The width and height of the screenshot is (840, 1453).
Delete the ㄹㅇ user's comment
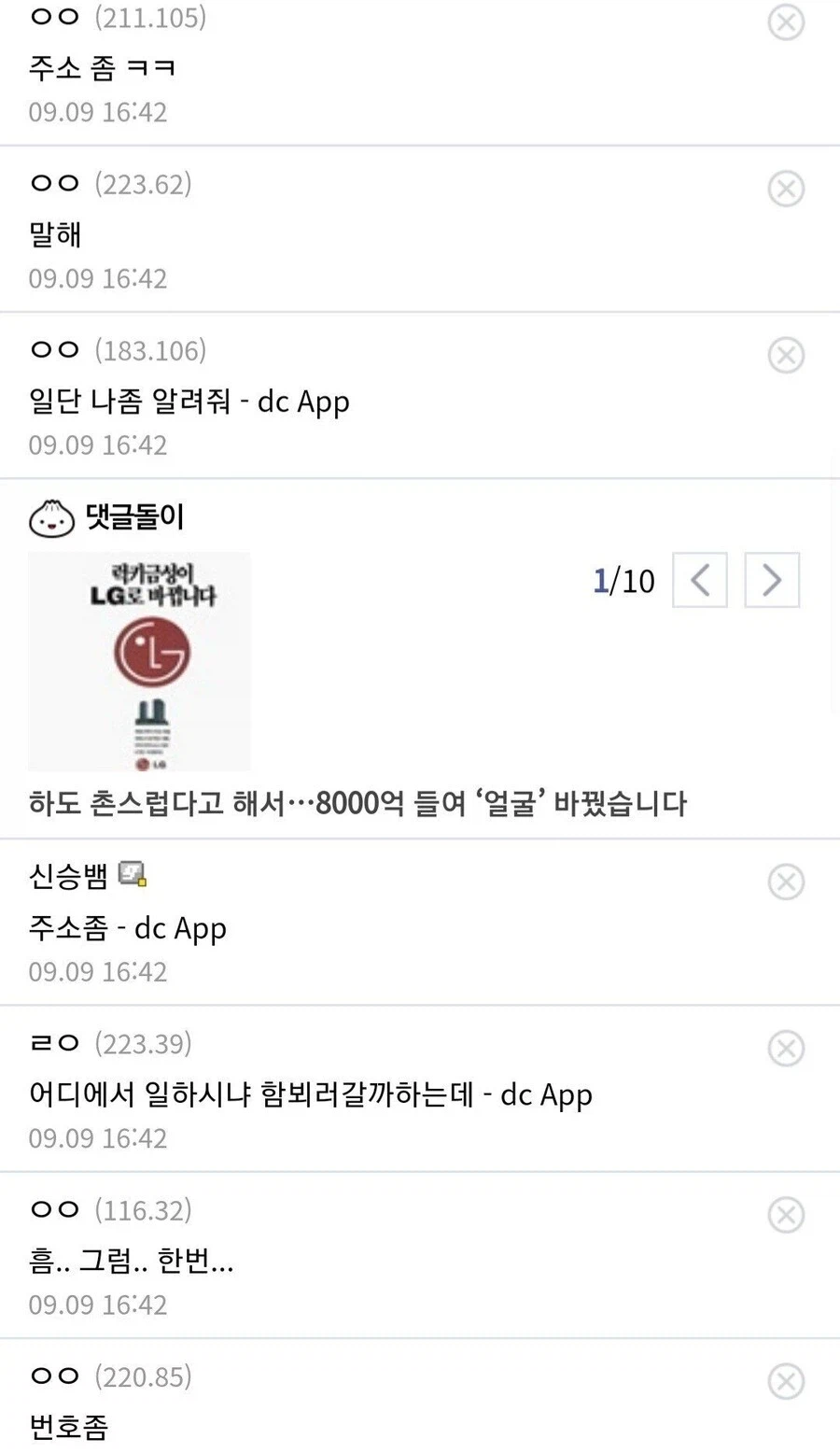point(787,1049)
